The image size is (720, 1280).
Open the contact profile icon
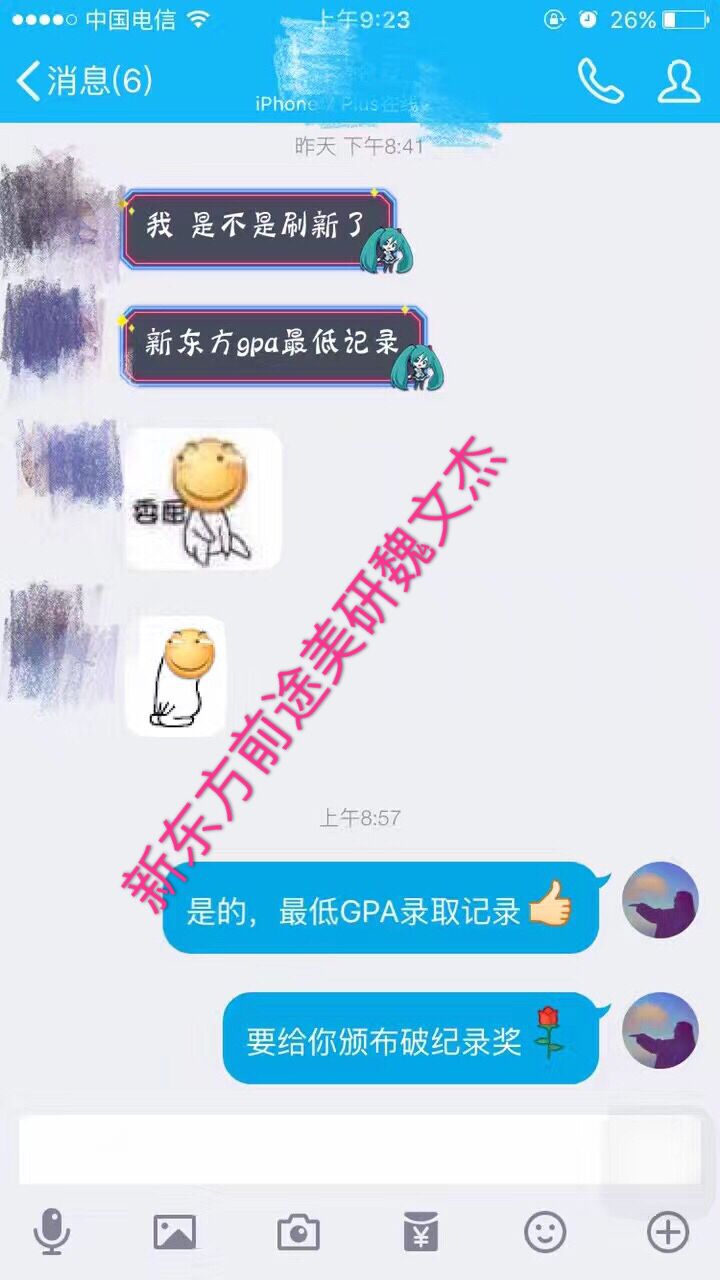(678, 81)
